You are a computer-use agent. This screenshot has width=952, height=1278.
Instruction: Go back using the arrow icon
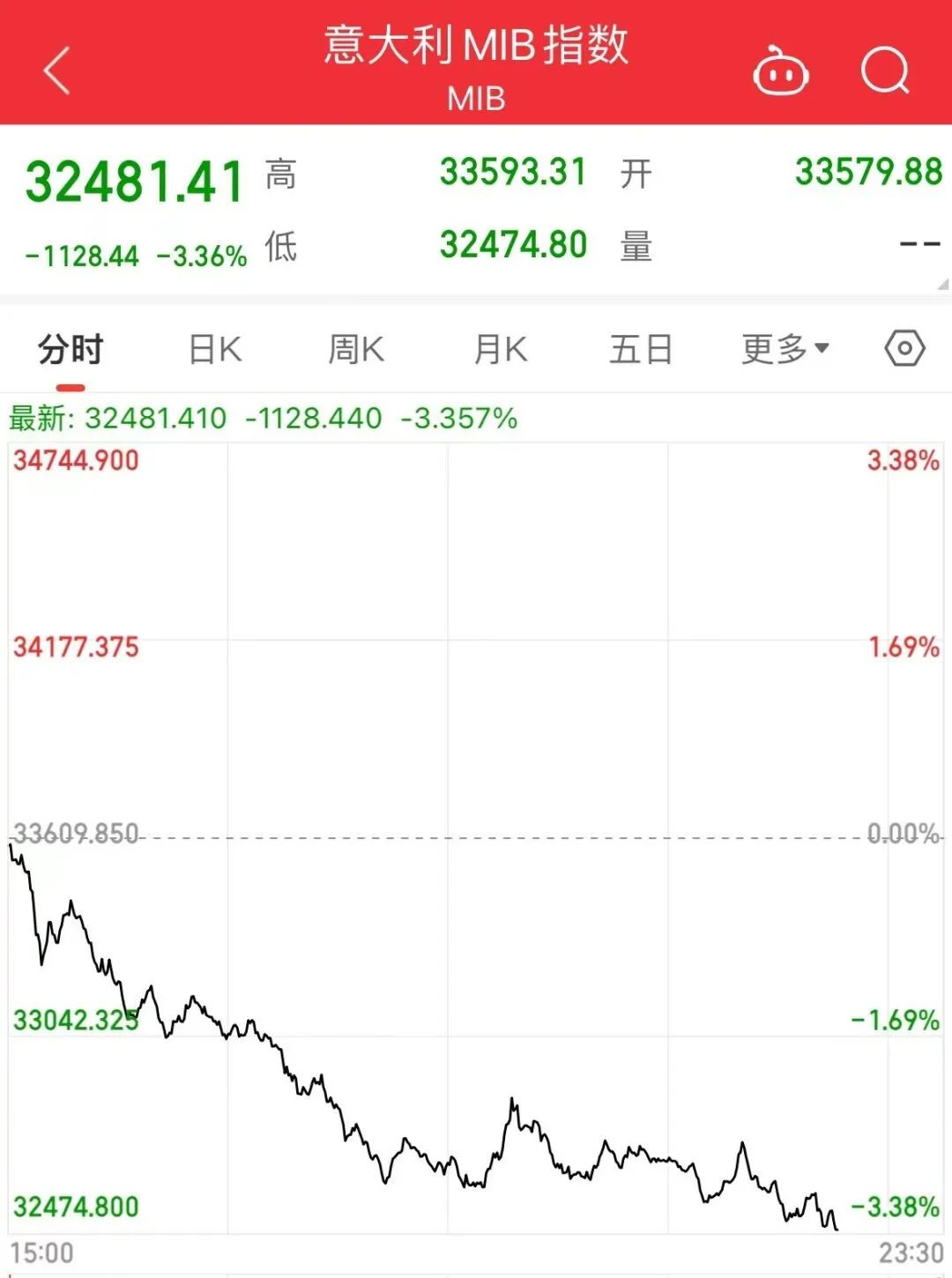click(x=56, y=71)
